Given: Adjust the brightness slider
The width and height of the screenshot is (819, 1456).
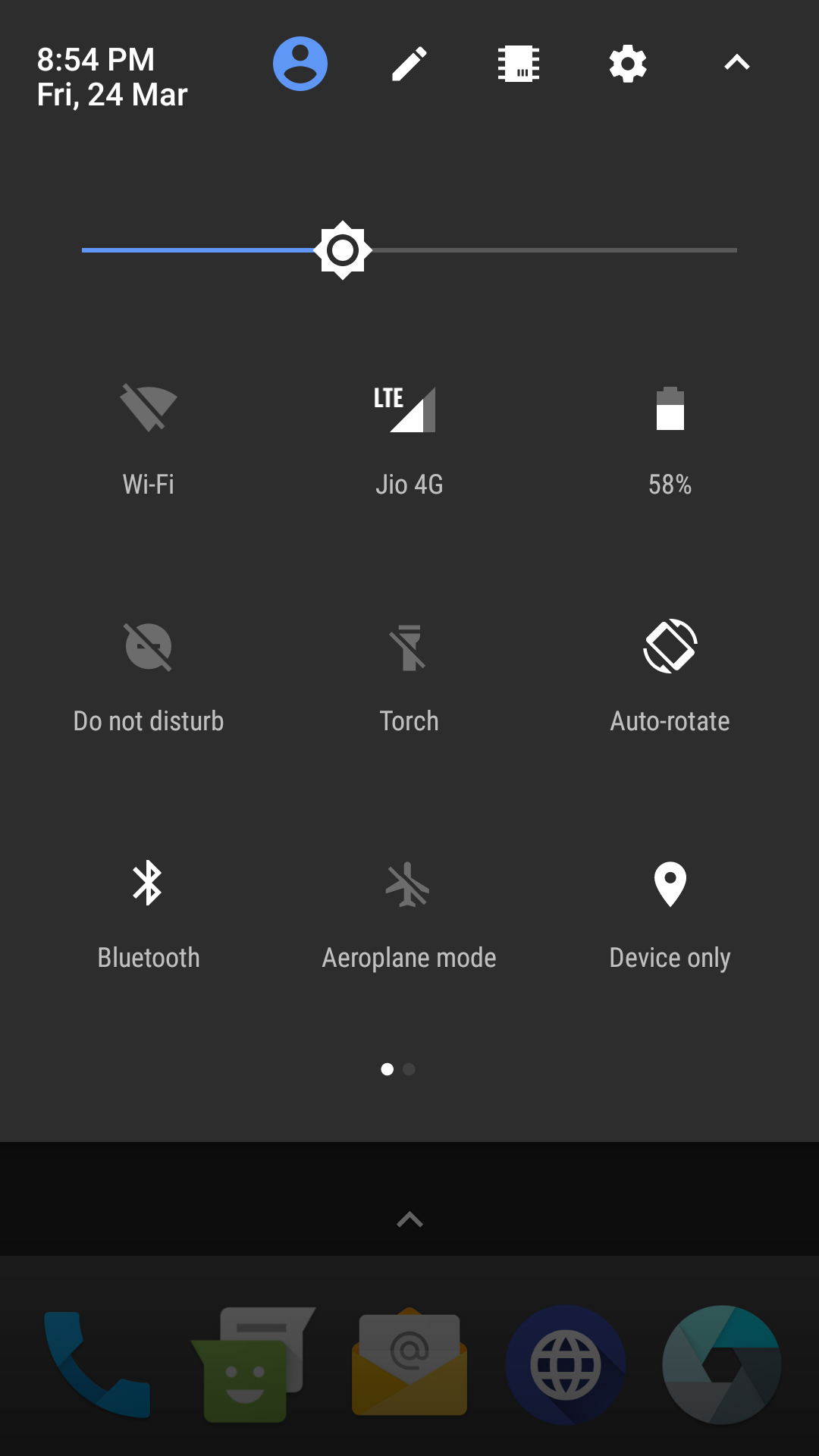Looking at the screenshot, I should (x=343, y=250).
